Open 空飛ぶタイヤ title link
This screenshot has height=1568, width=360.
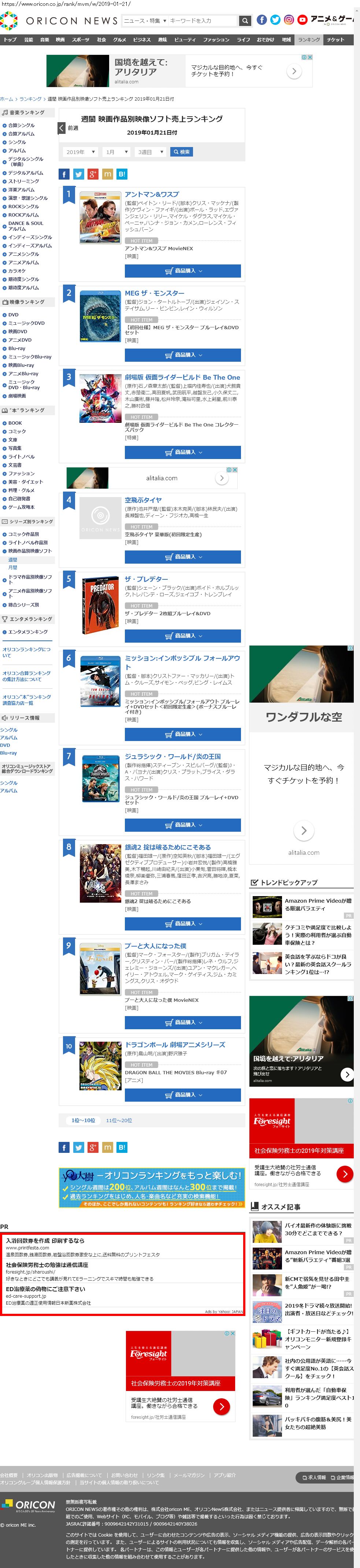point(143,500)
